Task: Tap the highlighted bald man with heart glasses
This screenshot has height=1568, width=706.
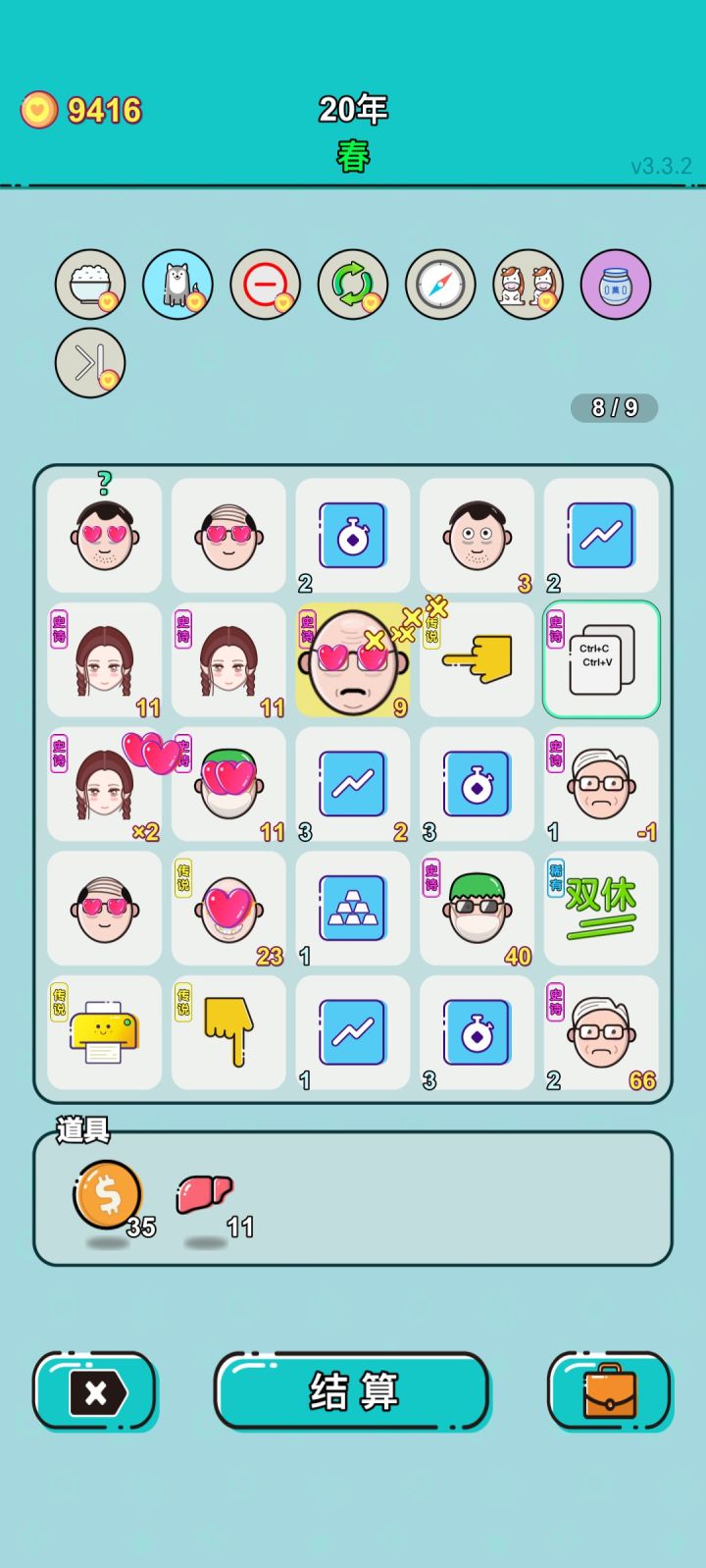Action: 352,659
